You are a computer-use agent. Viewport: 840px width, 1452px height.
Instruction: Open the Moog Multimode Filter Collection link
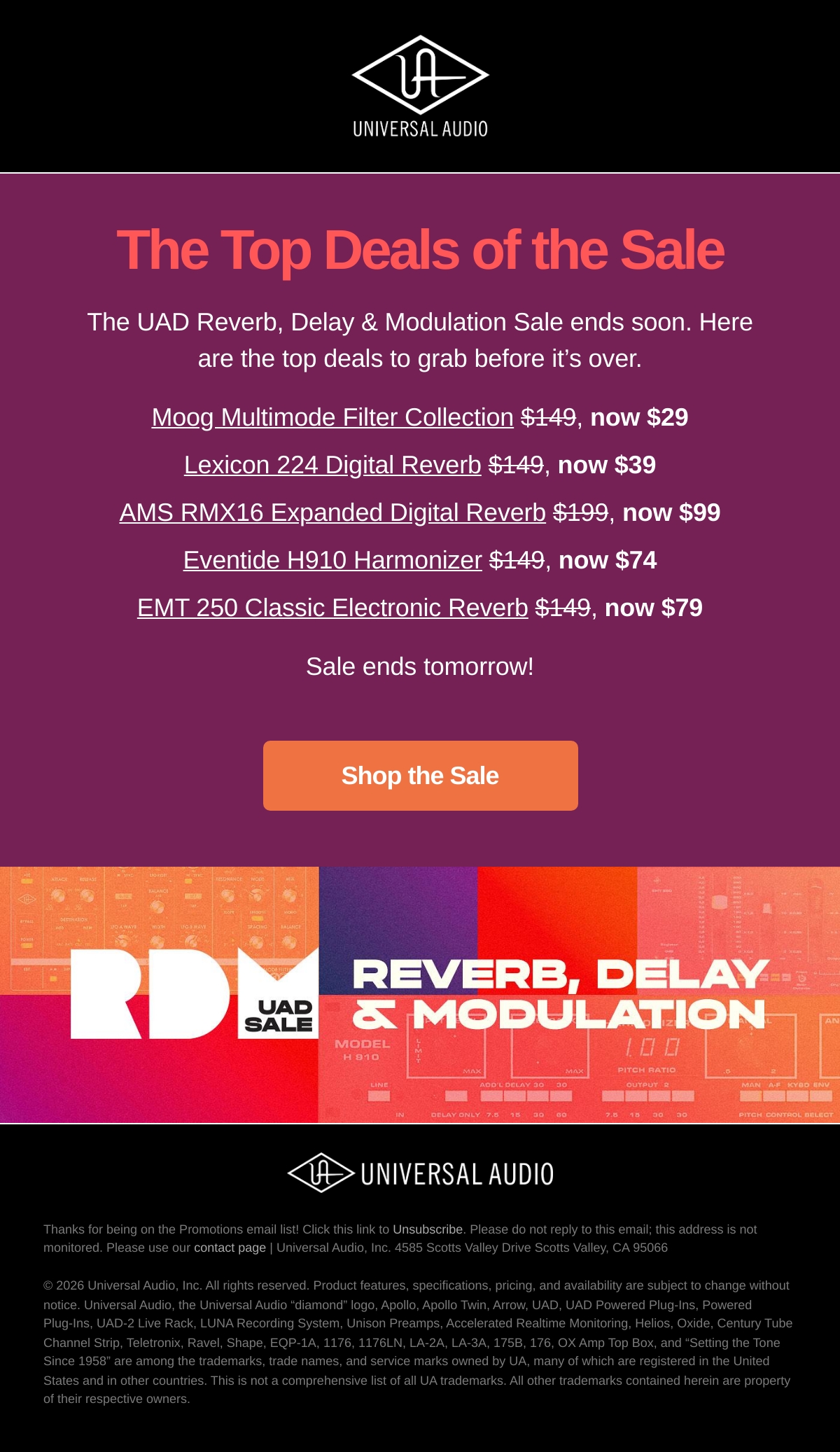point(332,417)
